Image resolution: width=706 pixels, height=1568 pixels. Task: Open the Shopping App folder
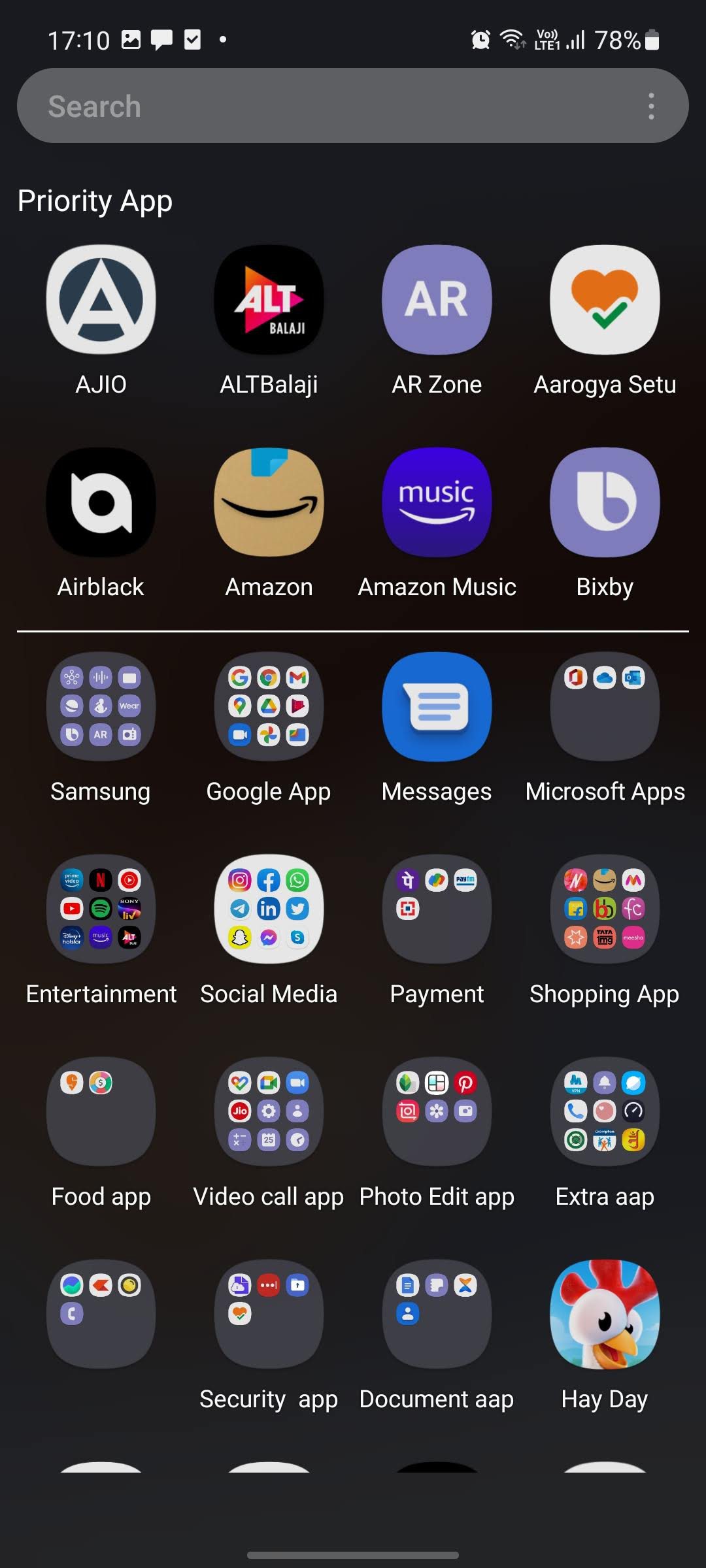coord(605,909)
